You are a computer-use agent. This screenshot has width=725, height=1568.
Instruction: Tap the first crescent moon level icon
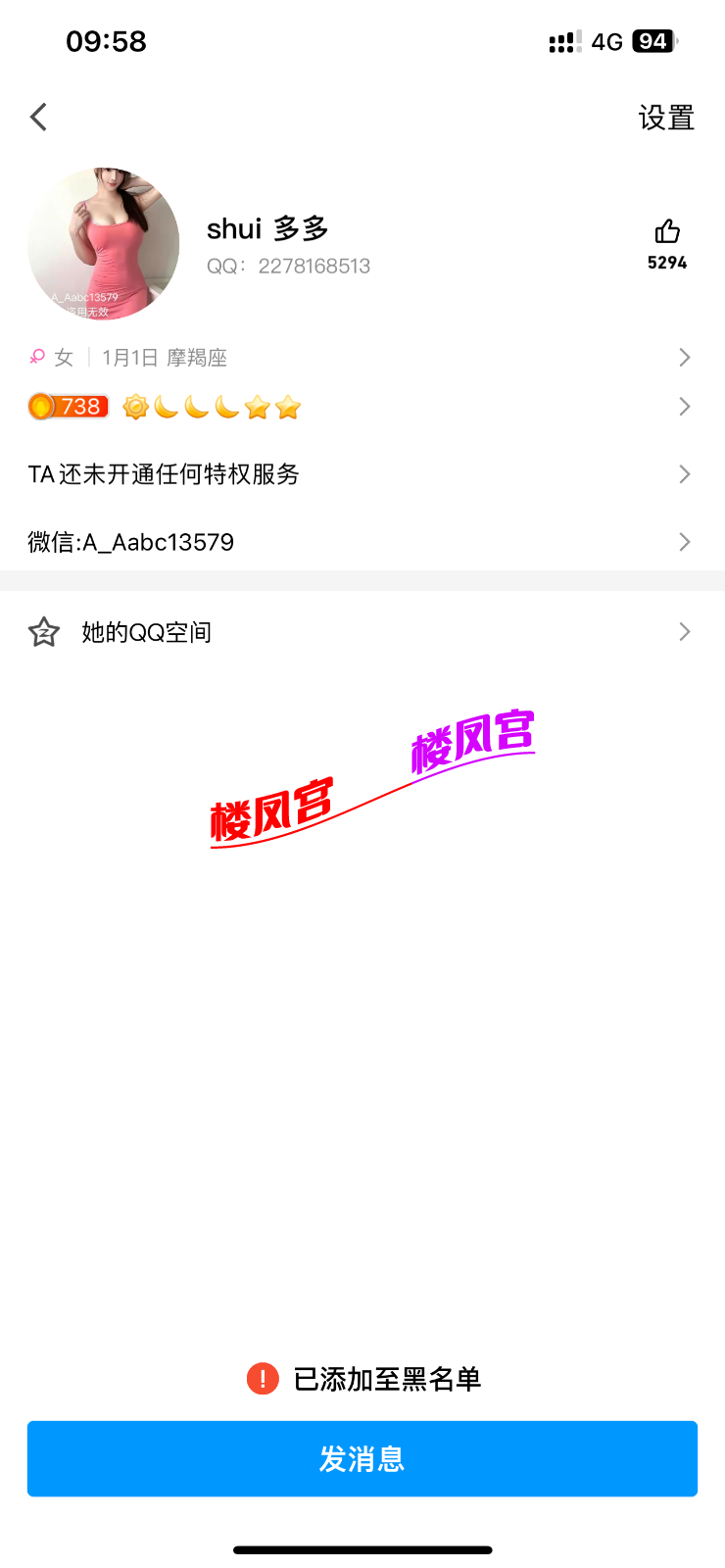pyautogui.click(x=165, y=406)
